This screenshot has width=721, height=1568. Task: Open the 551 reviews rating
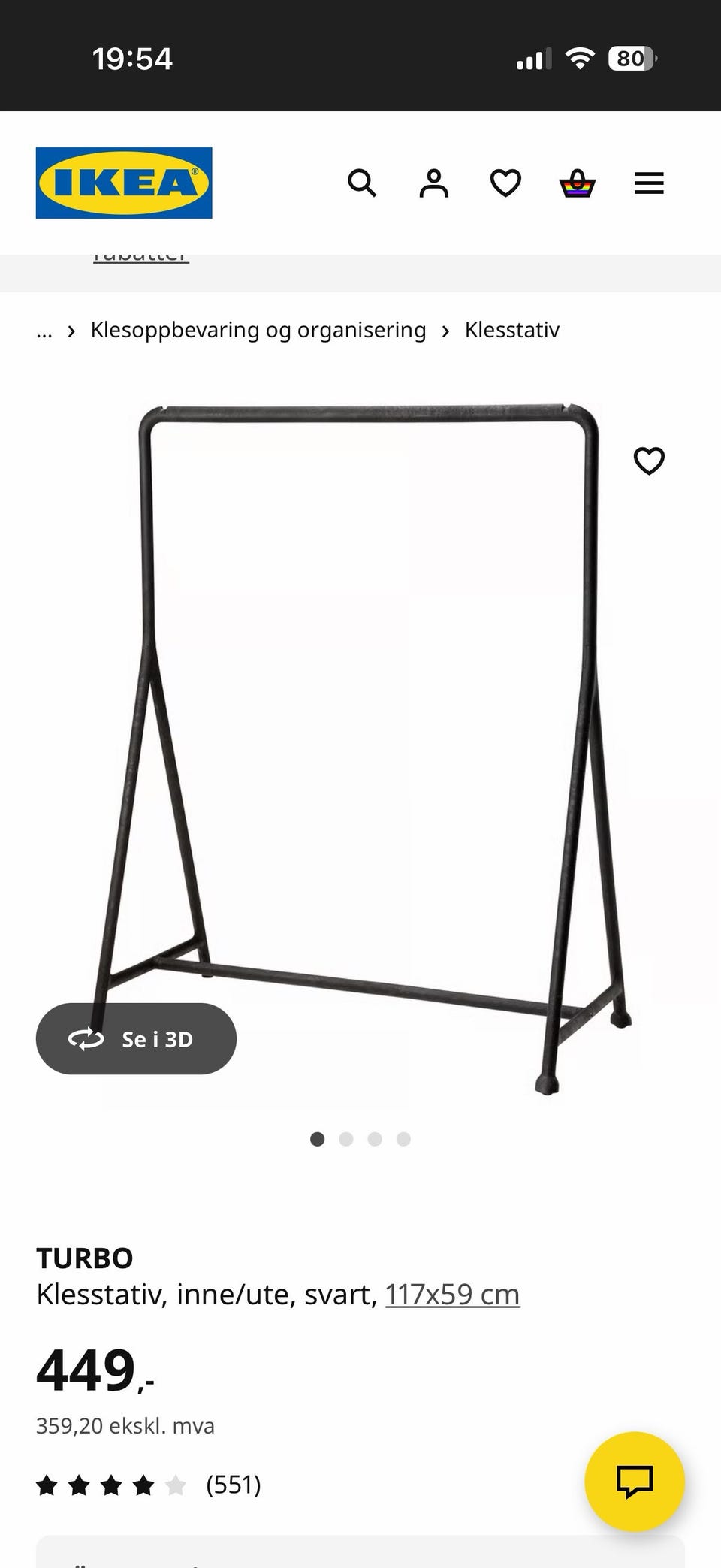tap(149, 1485)
